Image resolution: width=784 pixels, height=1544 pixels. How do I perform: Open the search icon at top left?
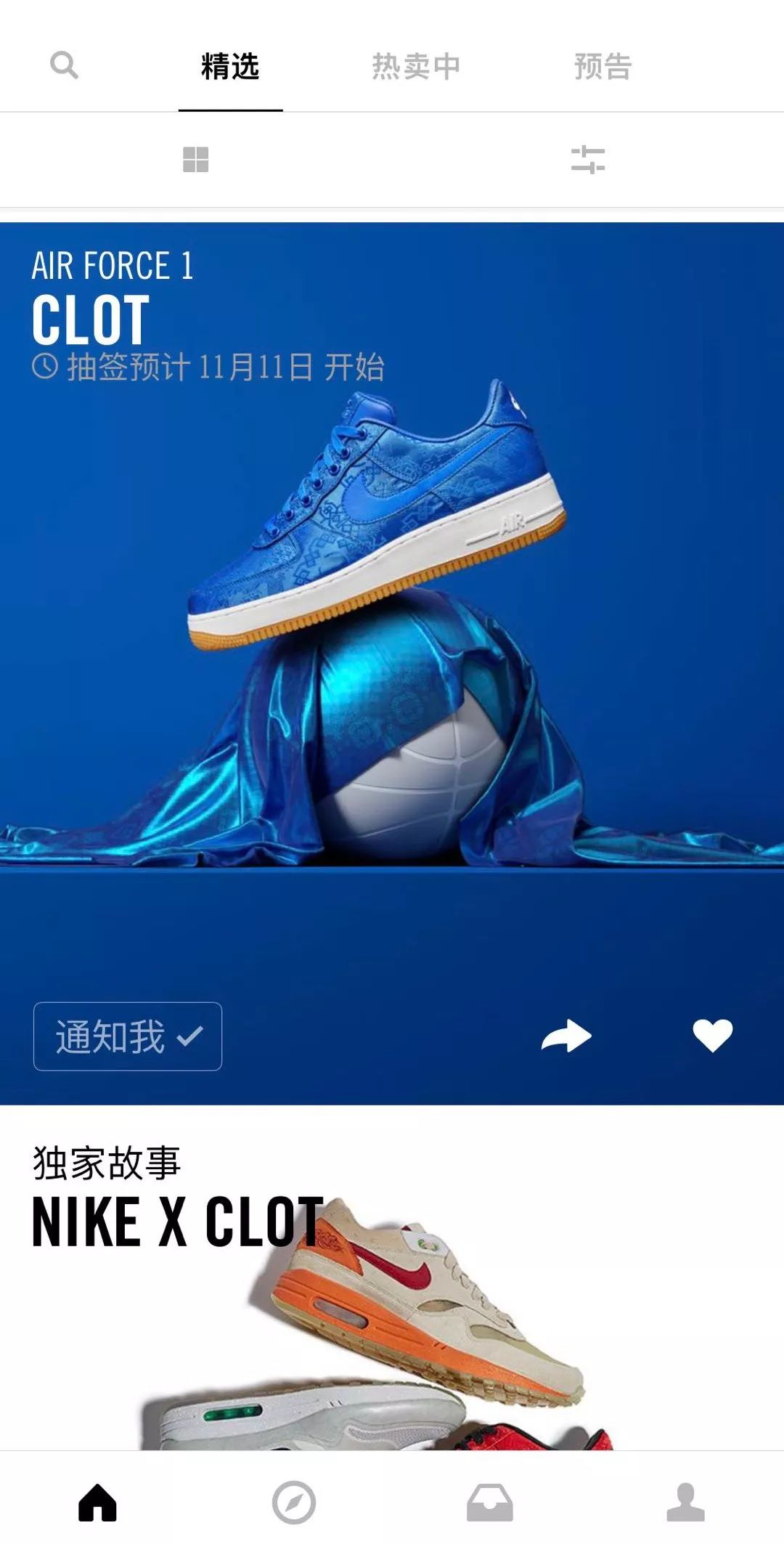click(x=65, y=65)
